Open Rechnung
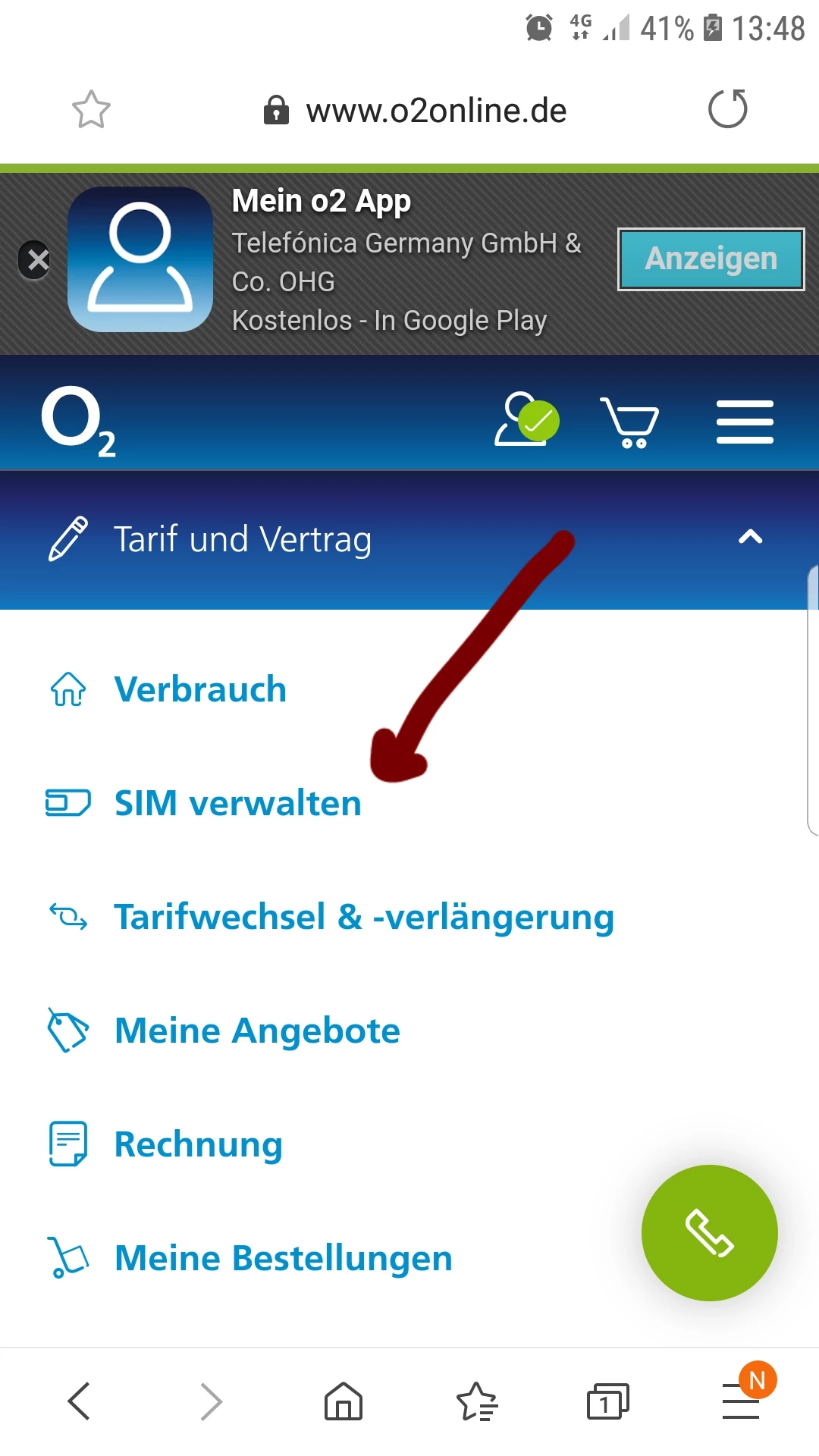 (198, 1144)
